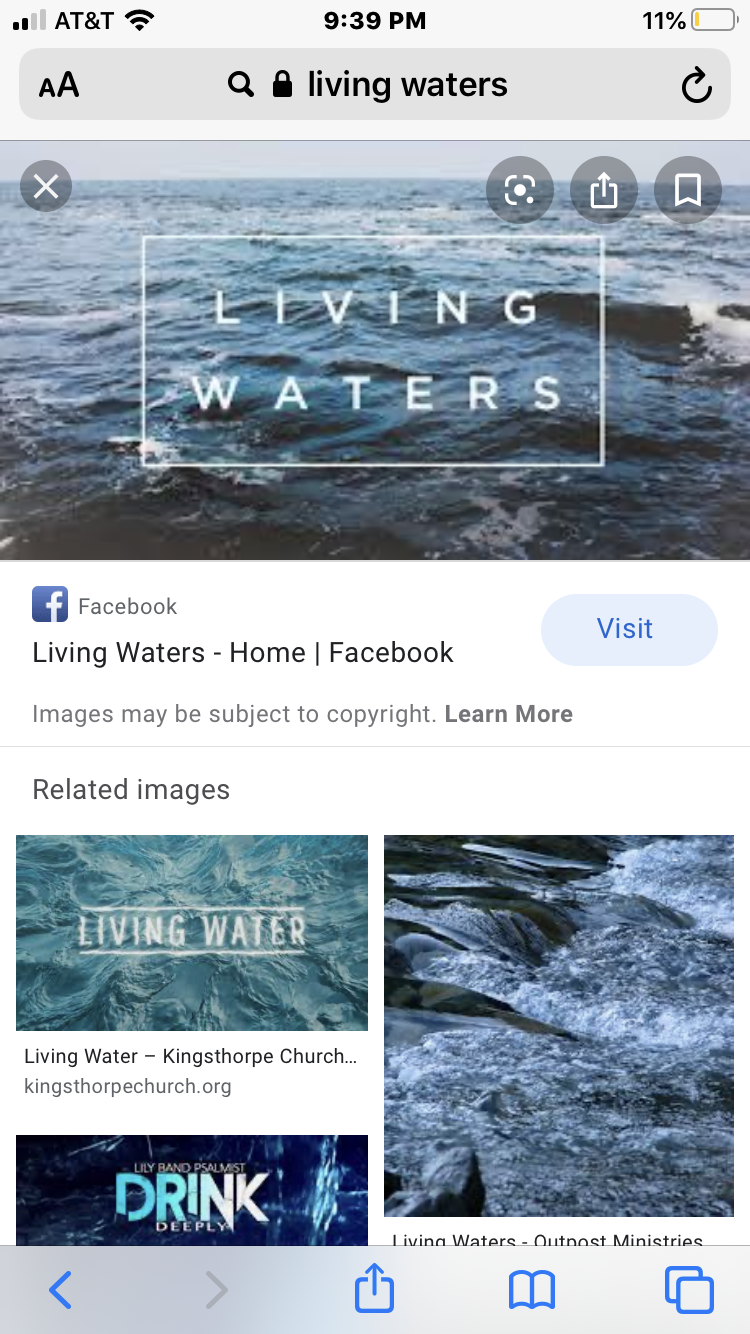The height and width of the screenshot is (1334, 750).
Task: Reload the page
Action: (696, 86)
